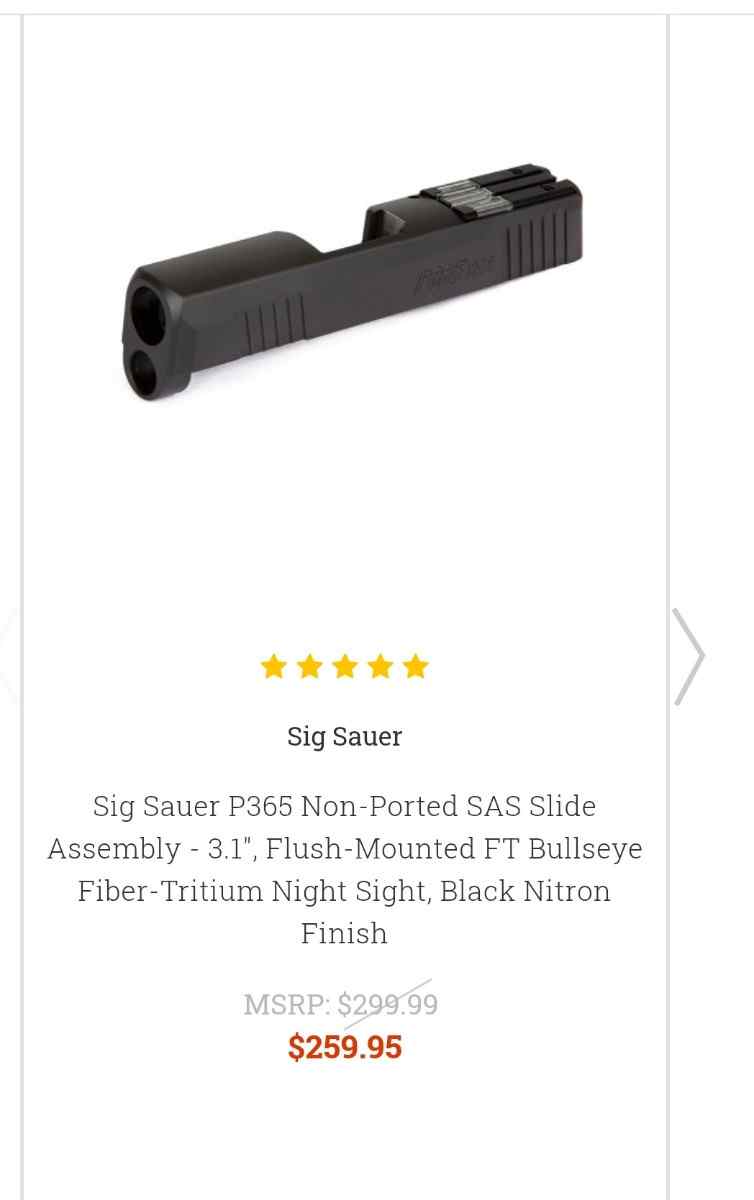
Task: Go to the next carousel product
Action: tap(688, 657)
